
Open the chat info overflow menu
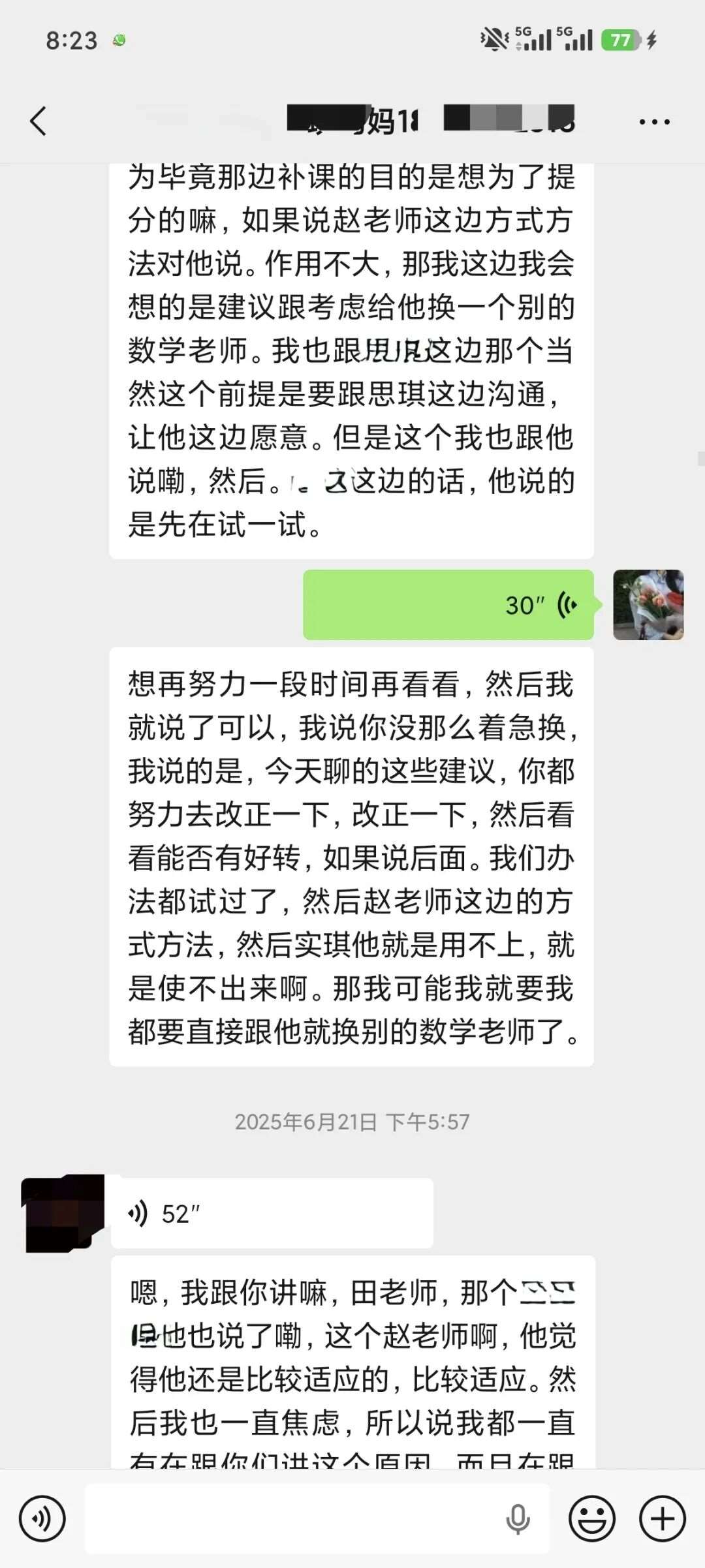click(x=654, y=122)
